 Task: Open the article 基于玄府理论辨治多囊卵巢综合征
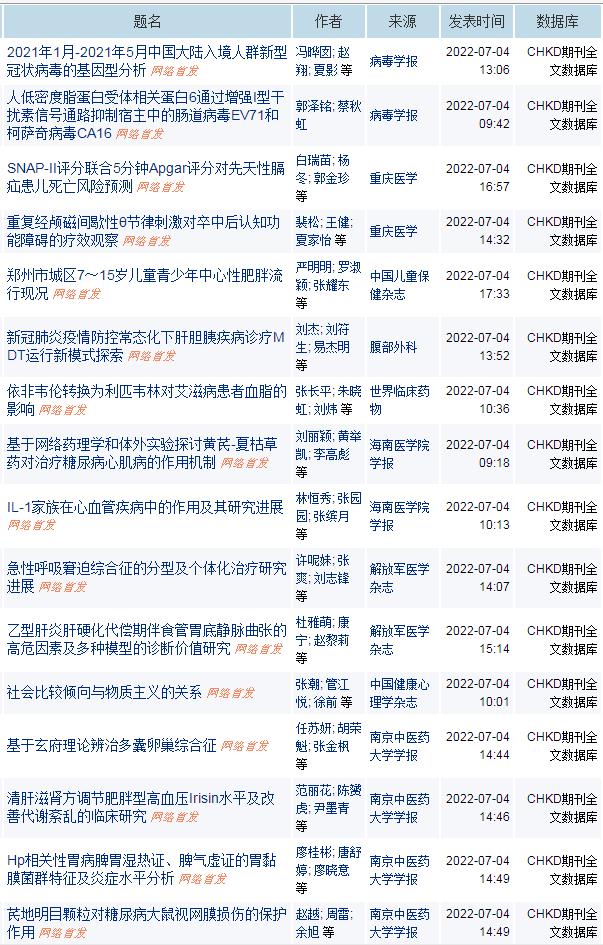point(112,746)
